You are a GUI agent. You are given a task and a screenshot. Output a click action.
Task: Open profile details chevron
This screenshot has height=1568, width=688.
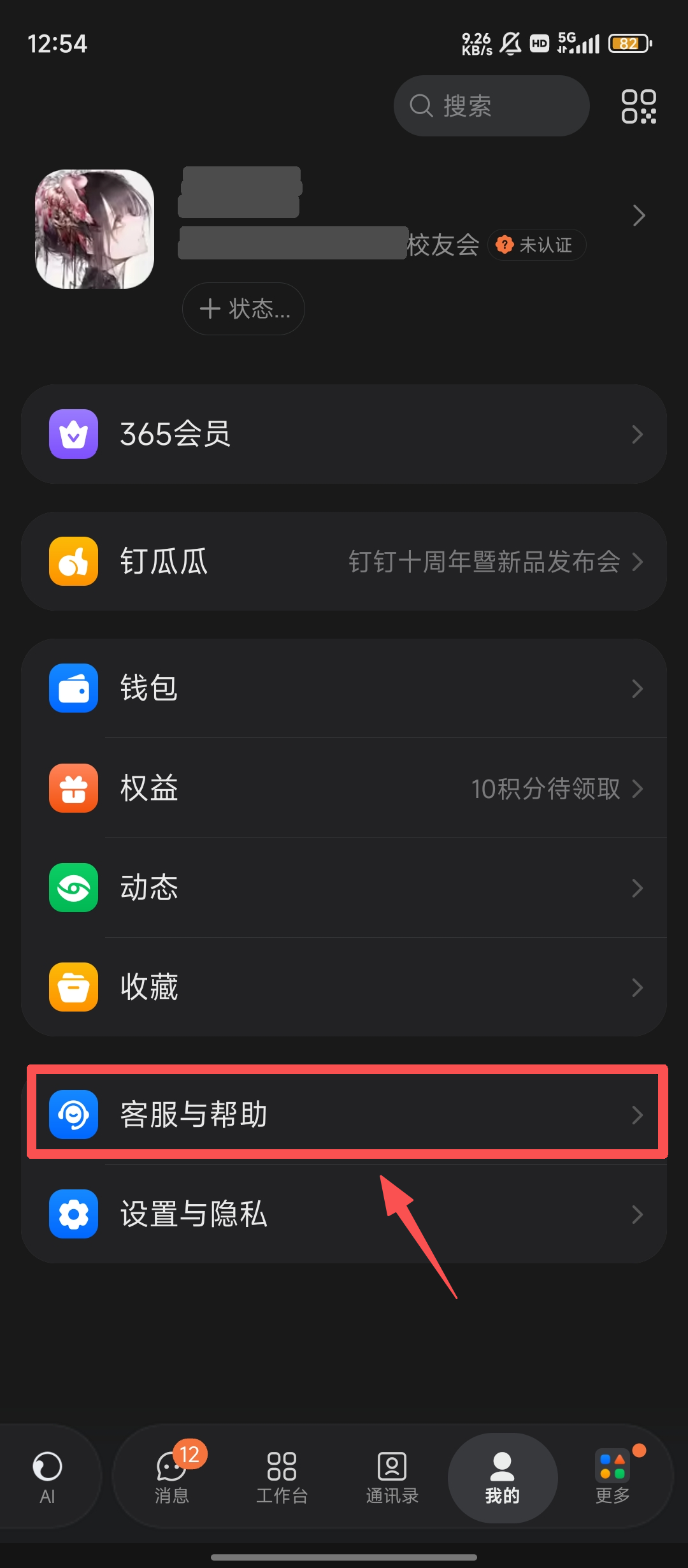pyautogui.click(x=638, y=215)
